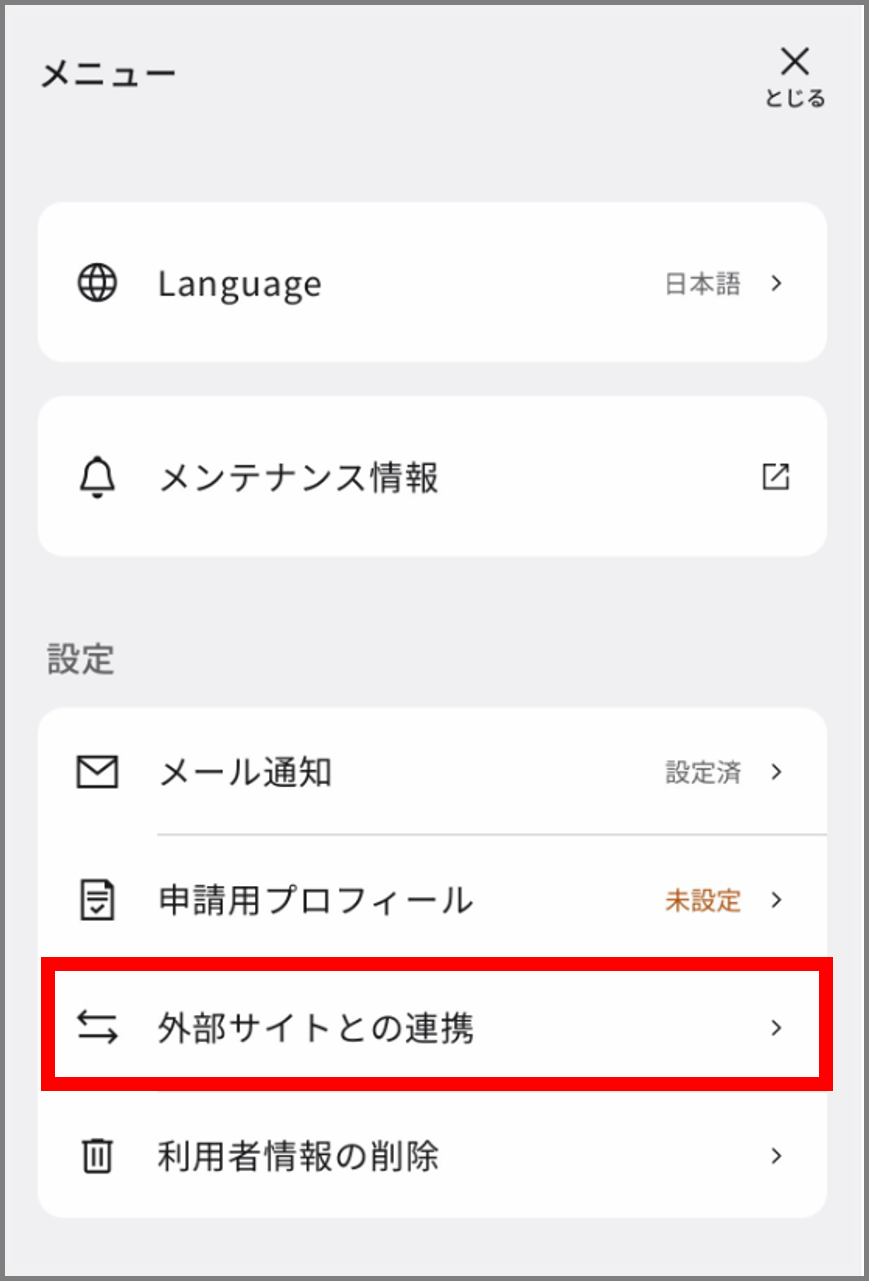Click the orange 未設定 status label

[x=703, y=900]
